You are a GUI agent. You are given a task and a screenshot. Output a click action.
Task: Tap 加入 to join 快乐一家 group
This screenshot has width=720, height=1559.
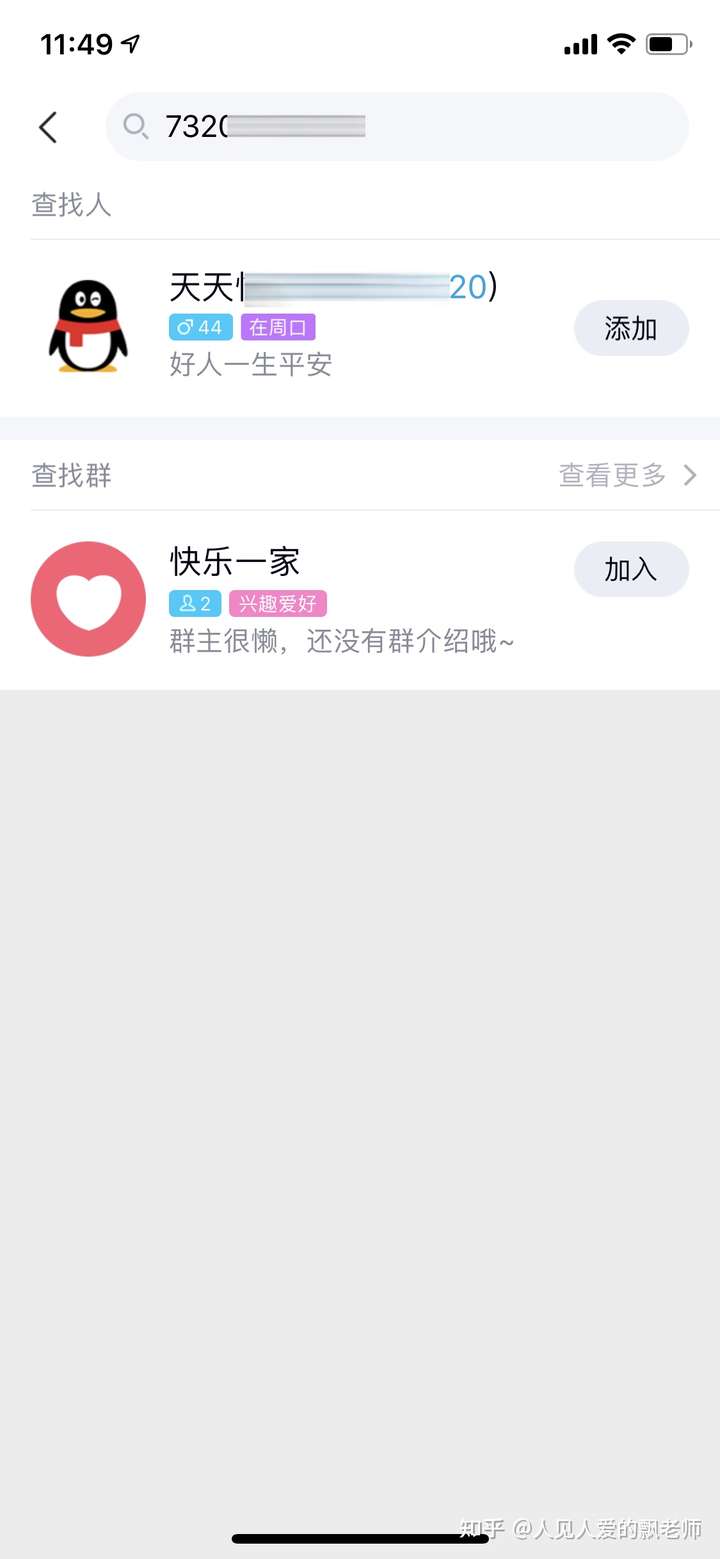click(x=630, y=569)
